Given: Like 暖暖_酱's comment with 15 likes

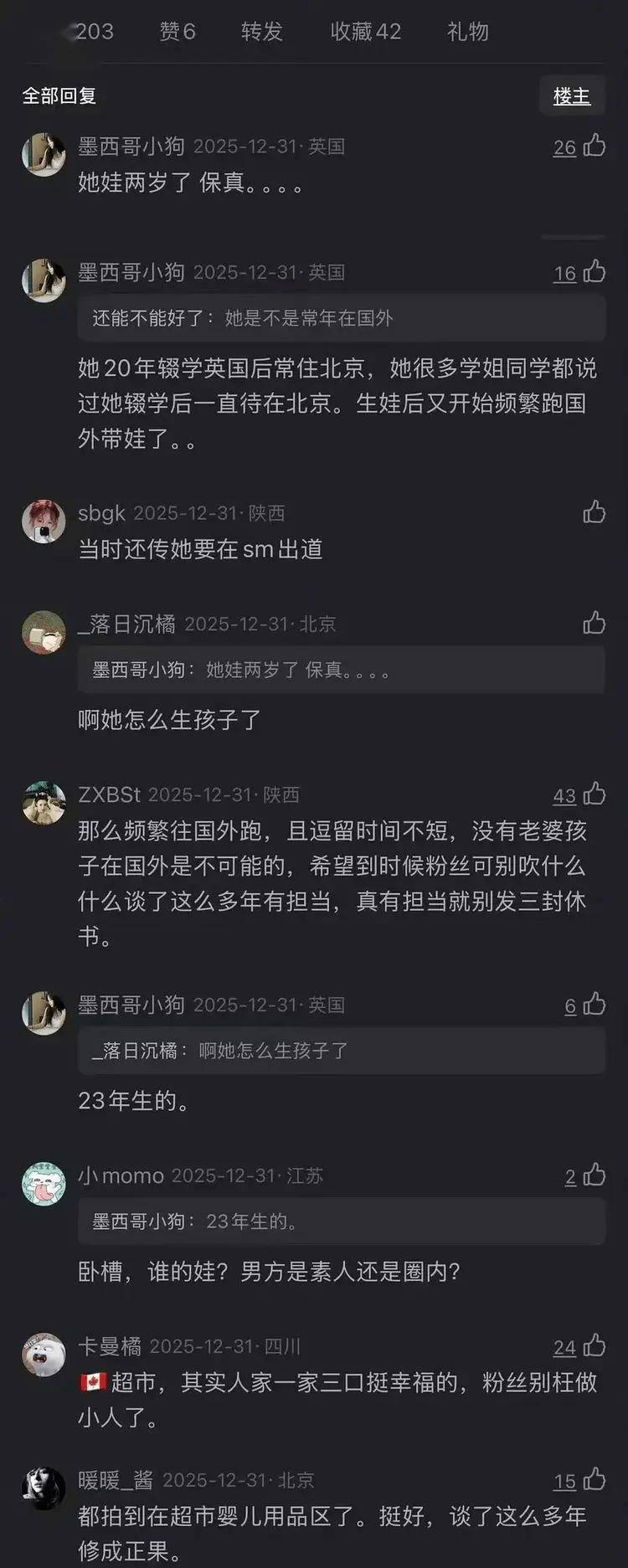Looking at the screenshot, I should point(595,1480).
